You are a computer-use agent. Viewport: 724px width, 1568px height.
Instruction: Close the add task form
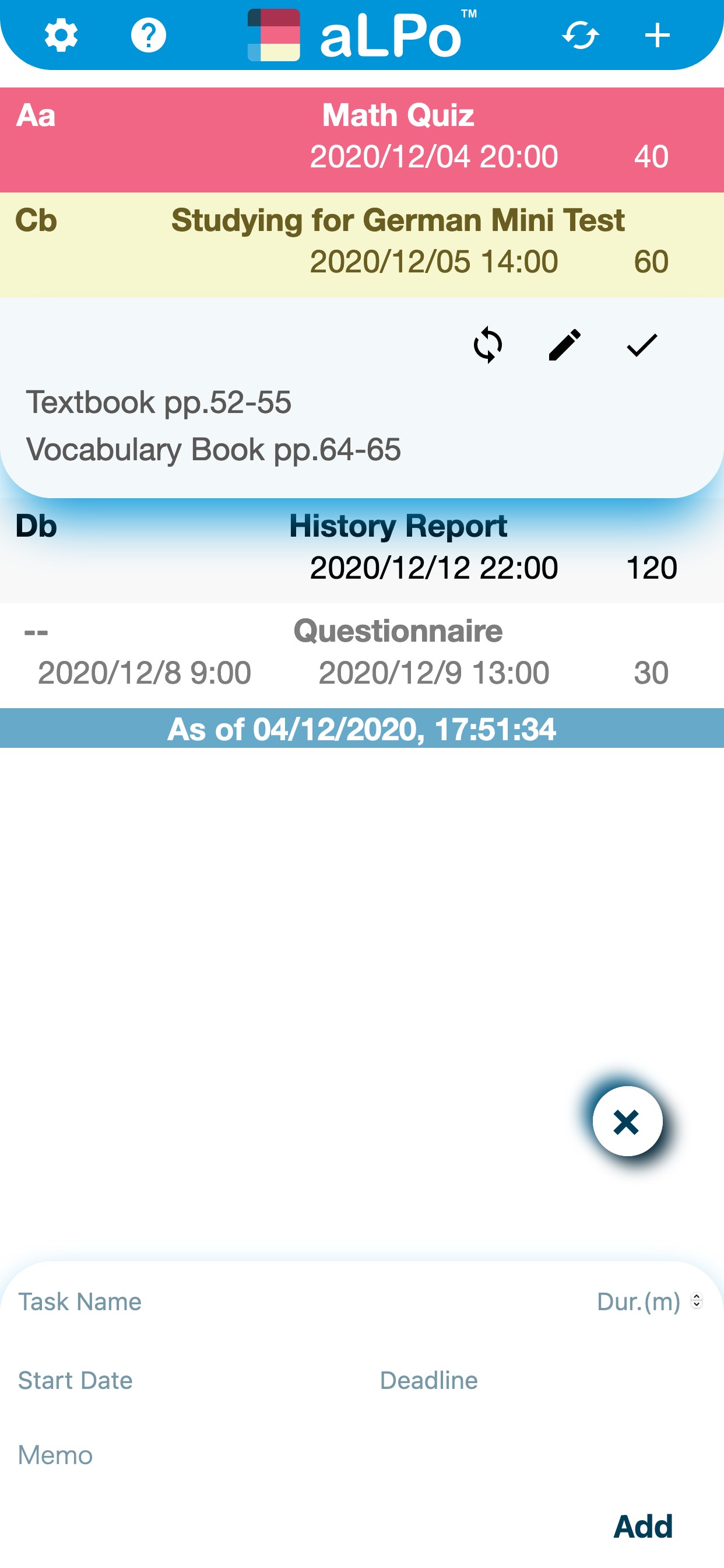point(627,1121)
